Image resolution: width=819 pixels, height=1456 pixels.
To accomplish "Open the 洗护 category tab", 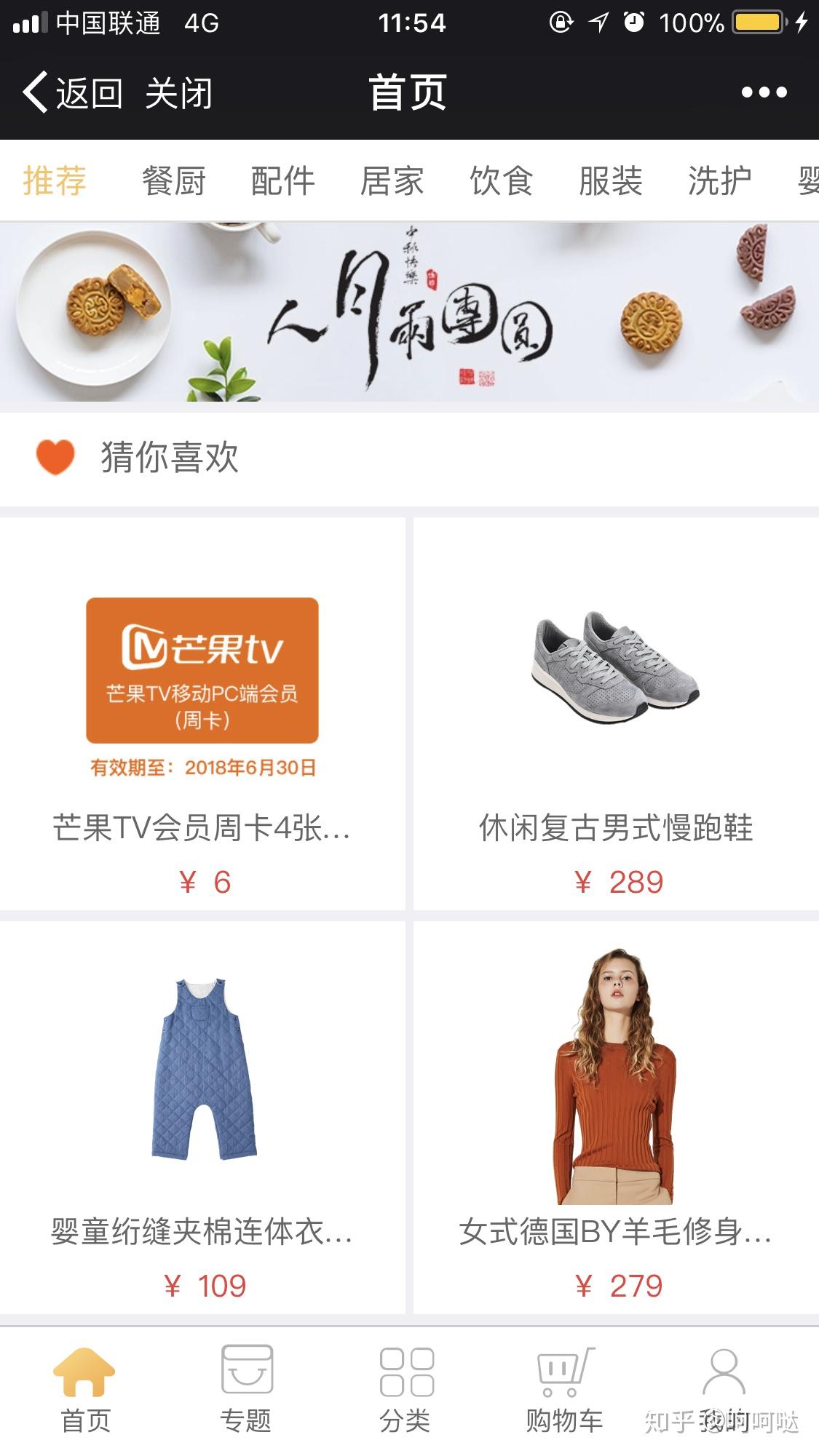I will [719, 180].
